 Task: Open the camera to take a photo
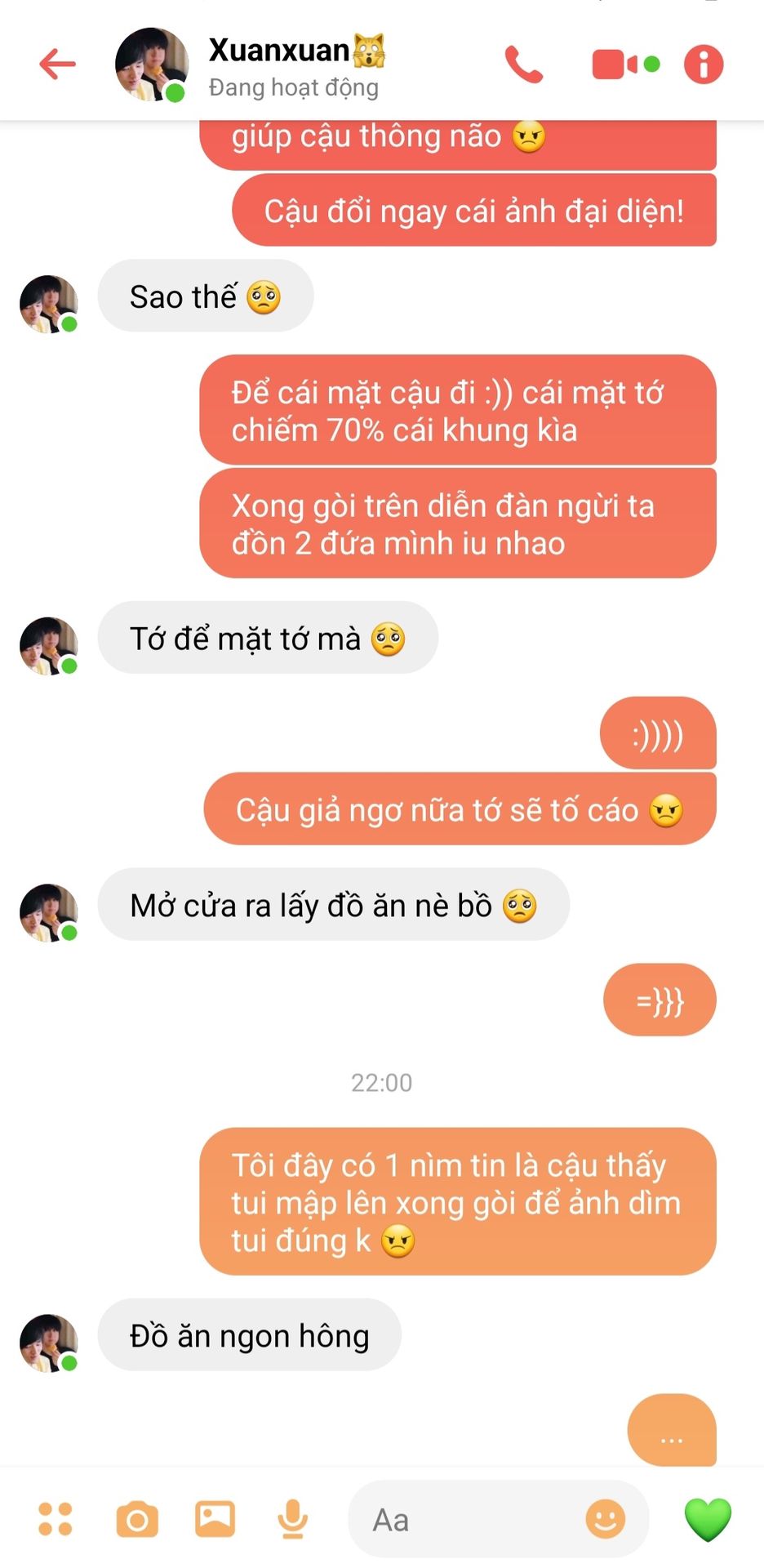click(137, 1519)
